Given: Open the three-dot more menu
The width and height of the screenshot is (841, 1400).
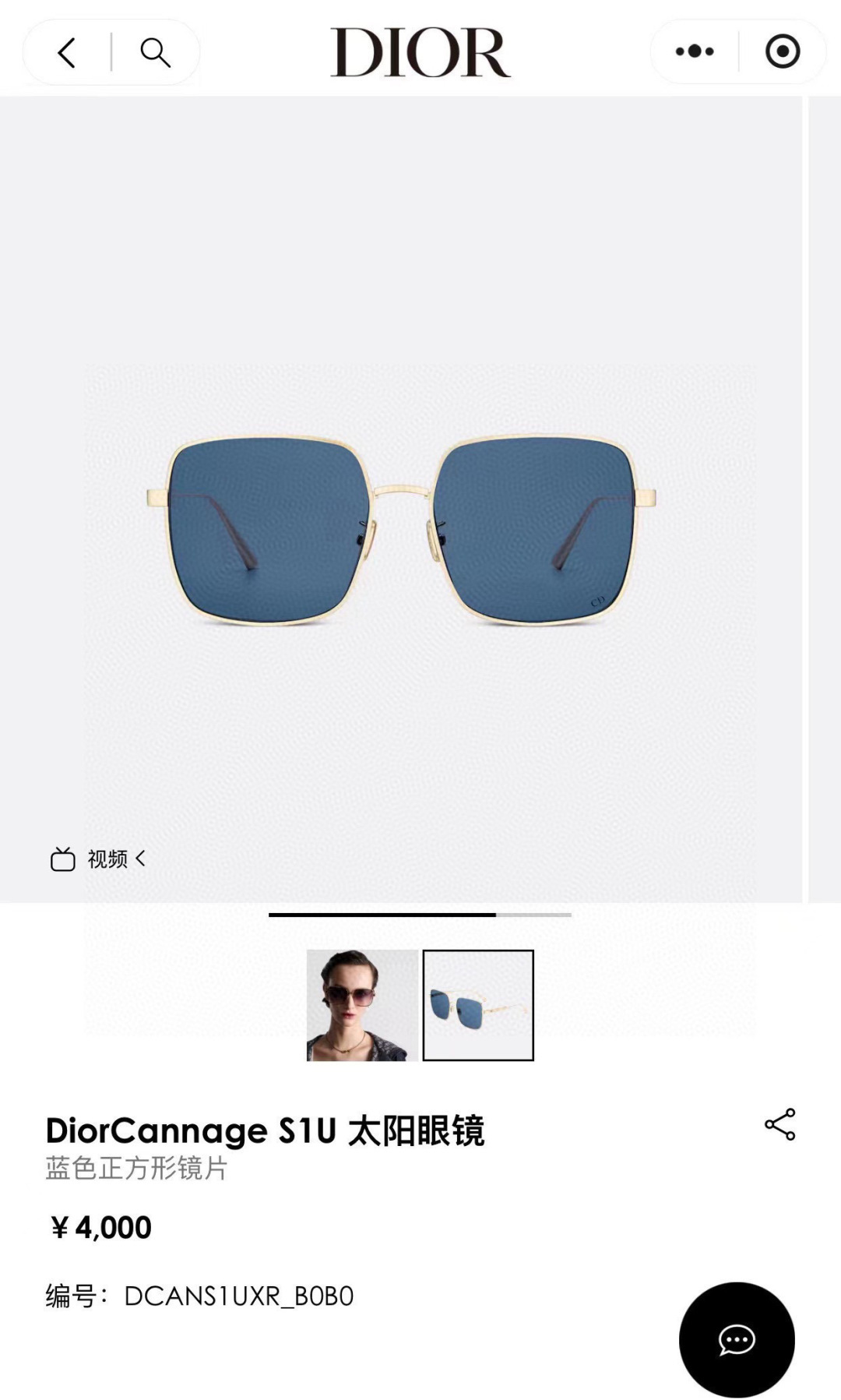Looking at the screenshot, I should tap(695, 51).
